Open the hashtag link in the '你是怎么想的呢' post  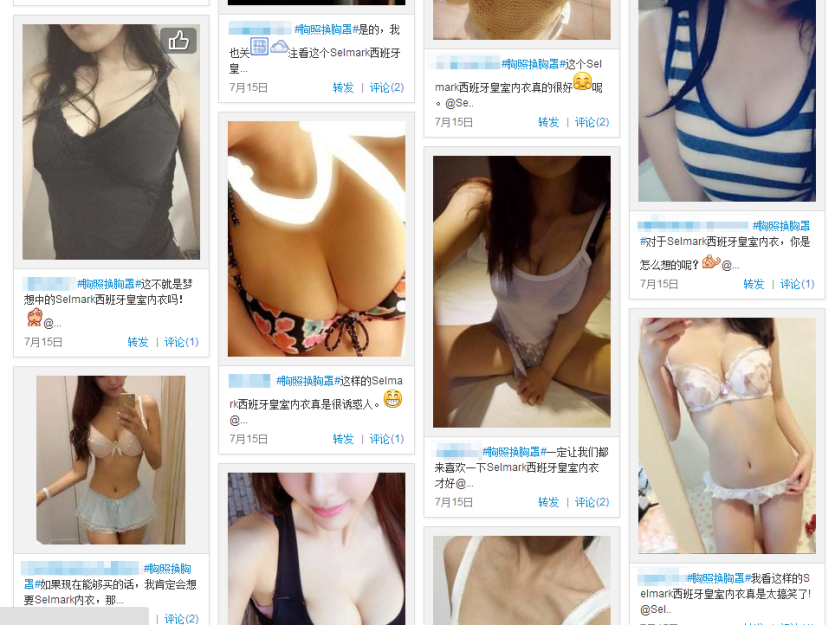[x=781, y=226]
